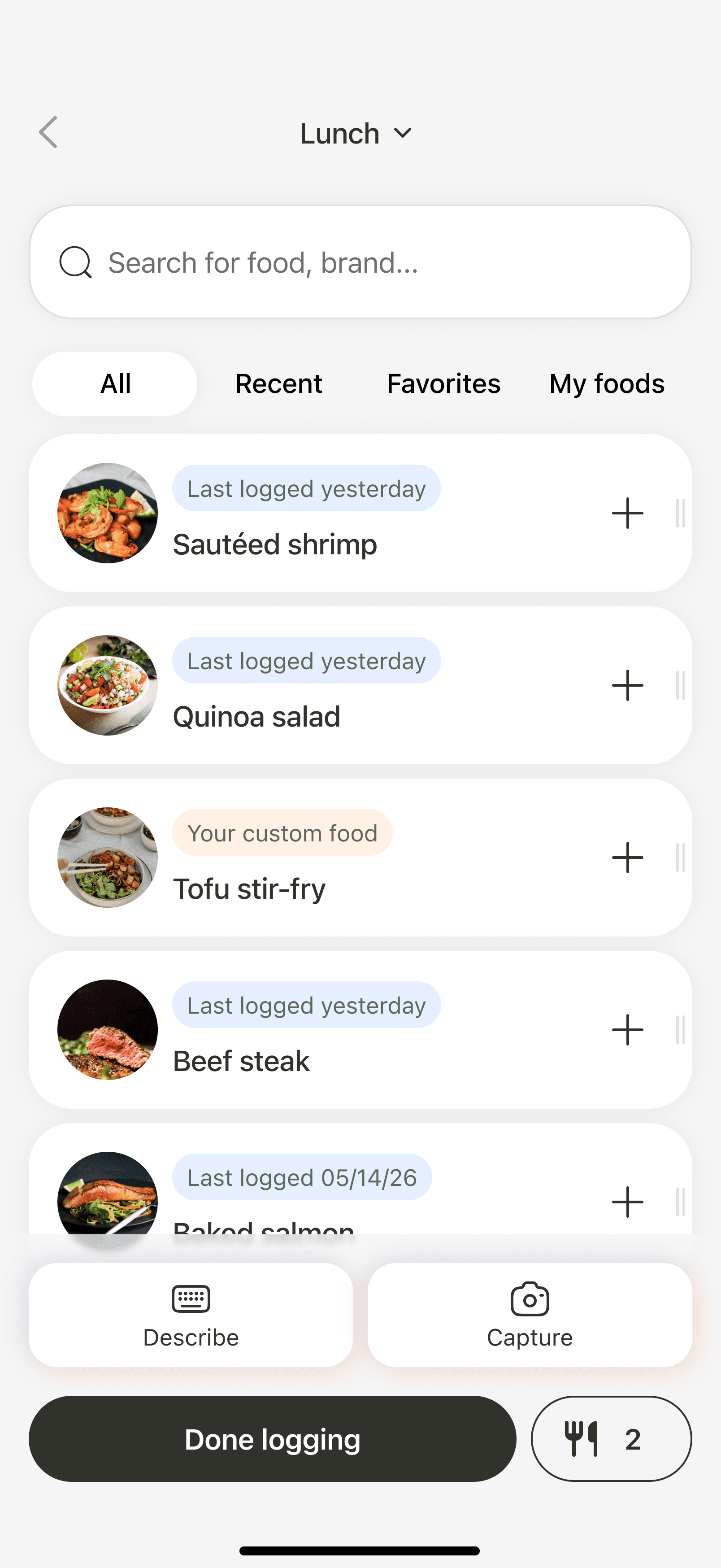Screen dimensions: 721x1568
Task: Add Sautéed shrimp with its plus icon
Action: (627, 513)
